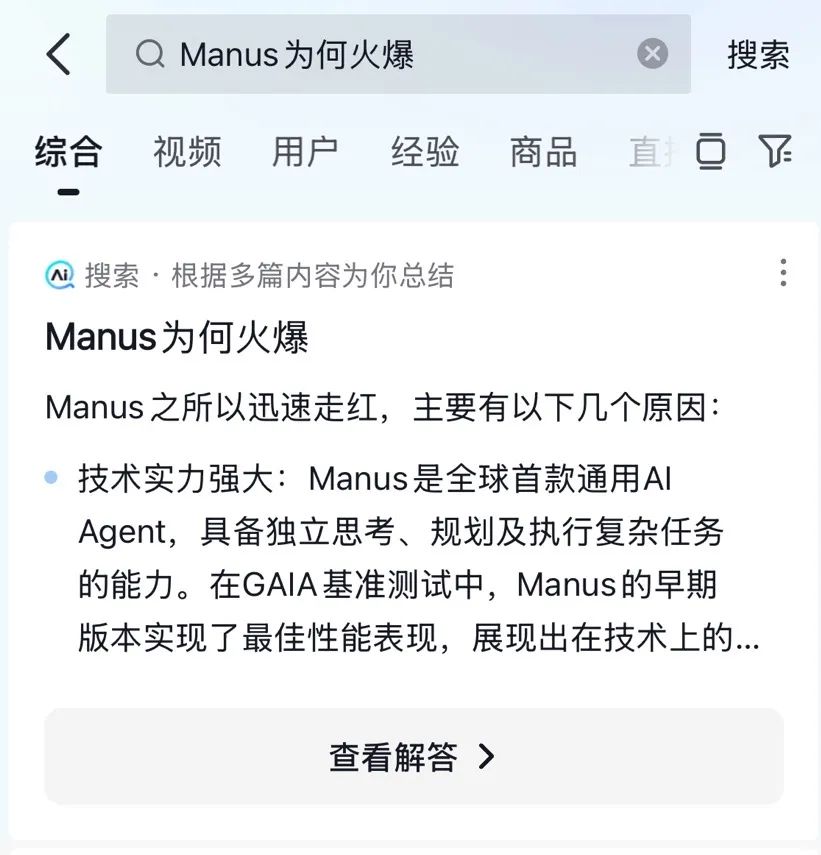Tap the 搜索 button
The image size is (821, 855).
tap(758, 54)
